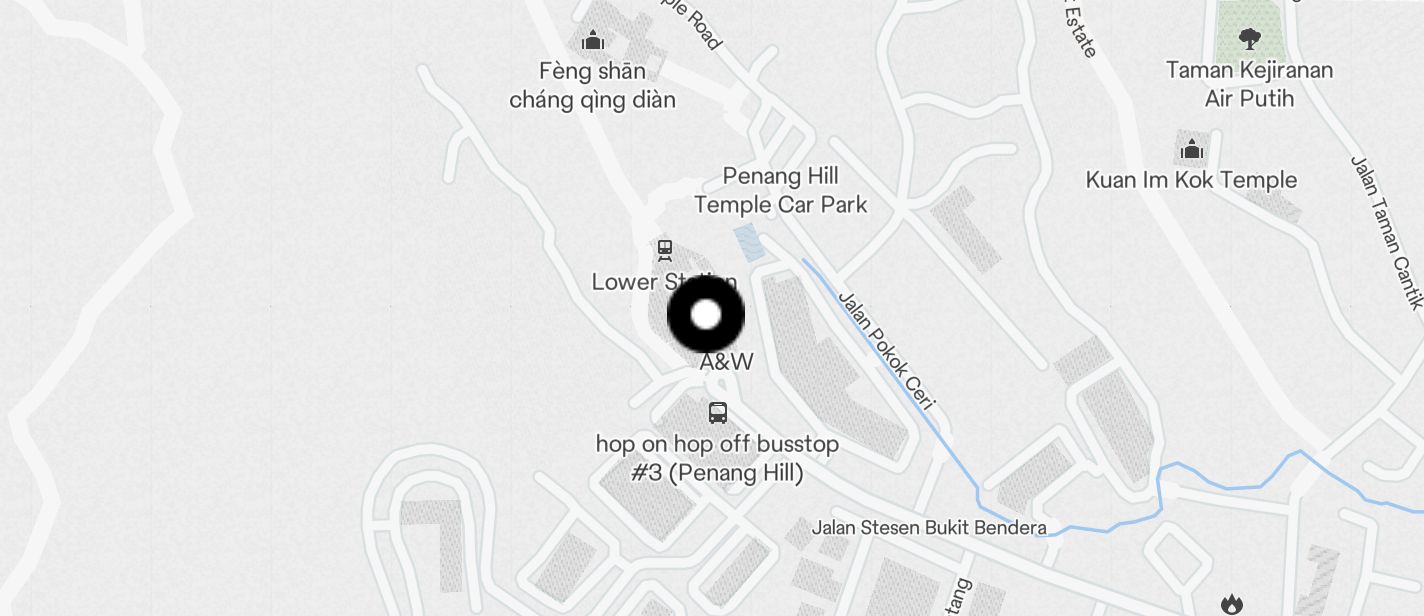
Task: Open the Taman Kejiranan Air Putih park marker
Action: (1249, 40)
